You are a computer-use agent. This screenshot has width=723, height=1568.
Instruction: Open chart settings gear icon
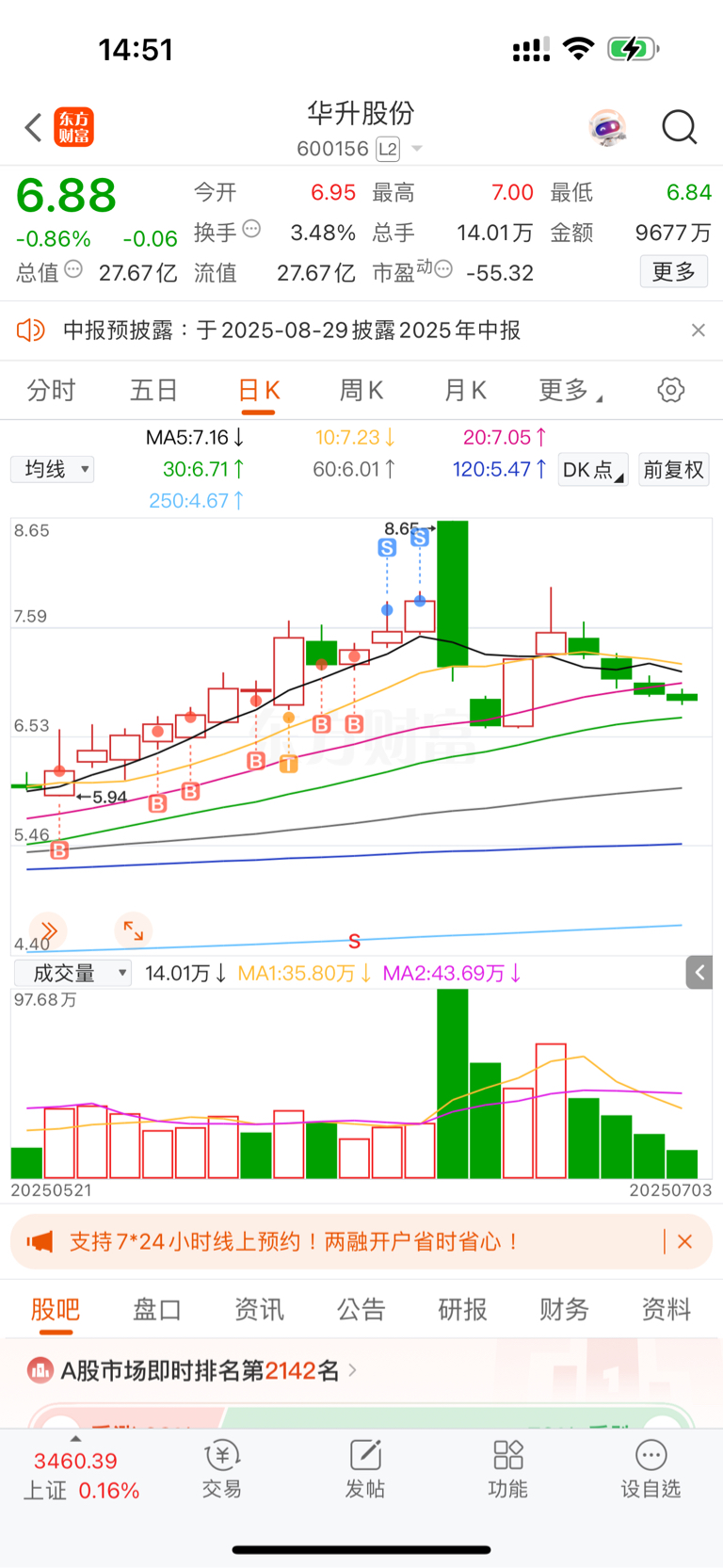click(671, 390)
